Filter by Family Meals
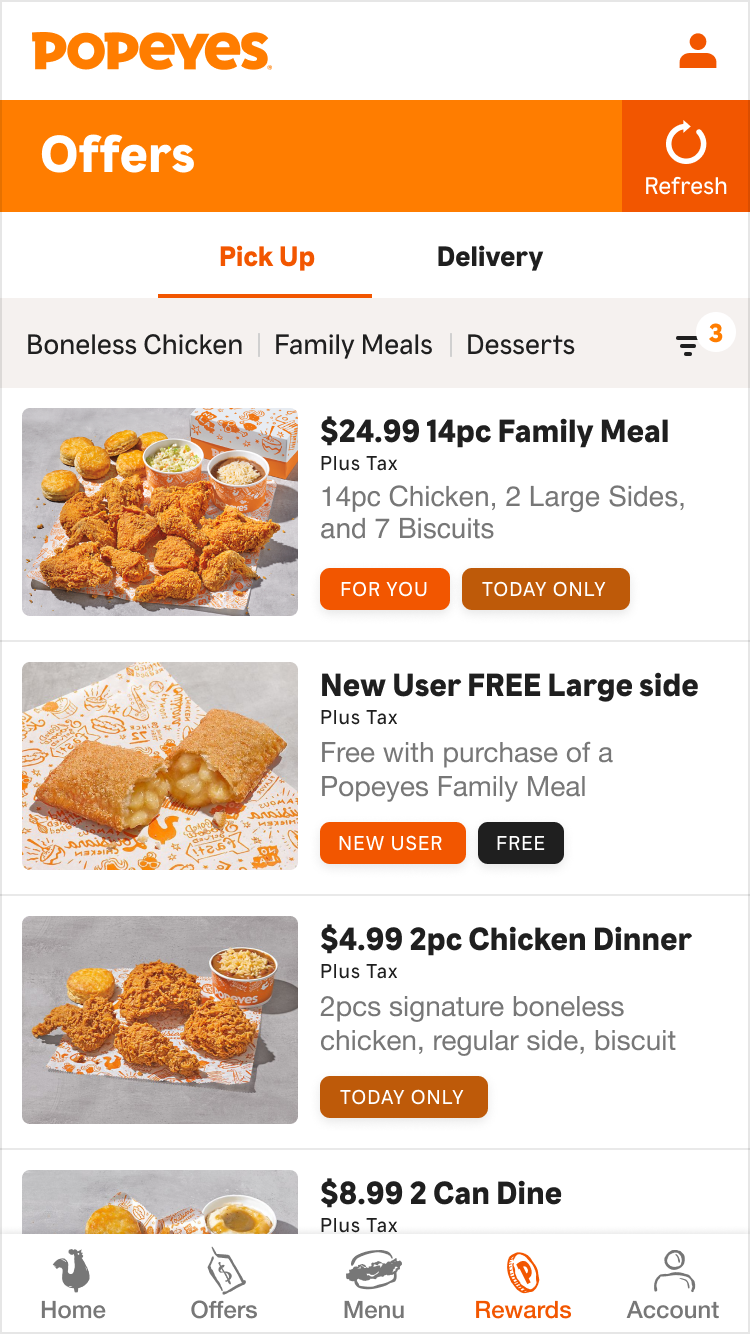 click(x=353, y=345)
